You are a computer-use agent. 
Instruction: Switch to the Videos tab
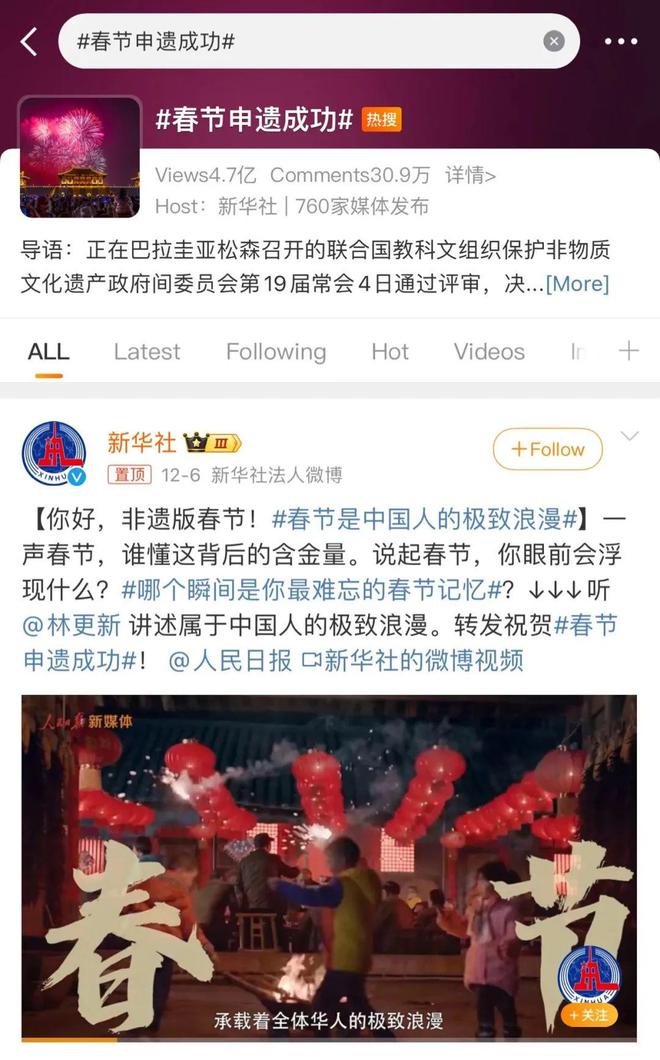[x=489, y=352]
